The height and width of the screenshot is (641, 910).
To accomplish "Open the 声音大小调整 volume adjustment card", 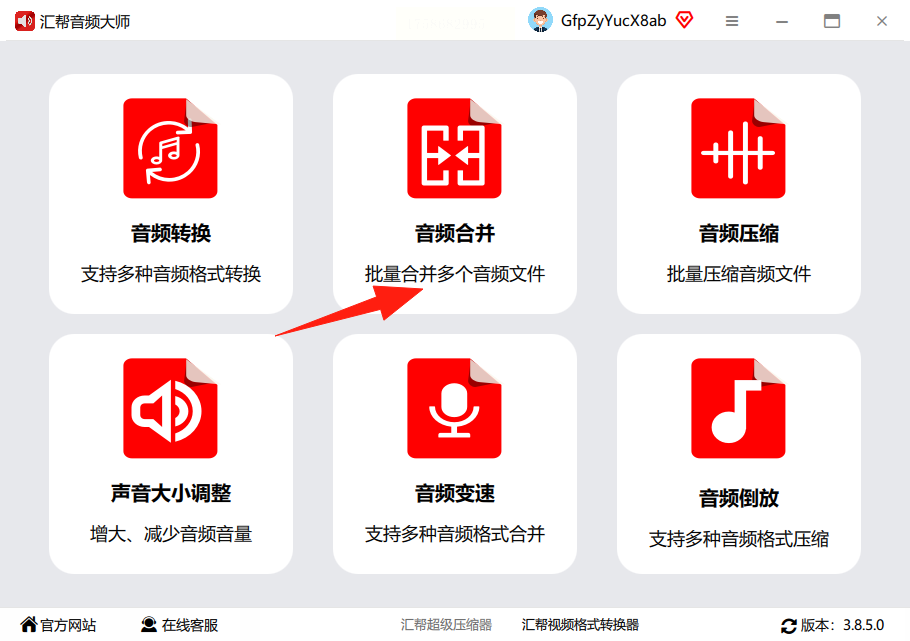I will click(x=171, y=453).
